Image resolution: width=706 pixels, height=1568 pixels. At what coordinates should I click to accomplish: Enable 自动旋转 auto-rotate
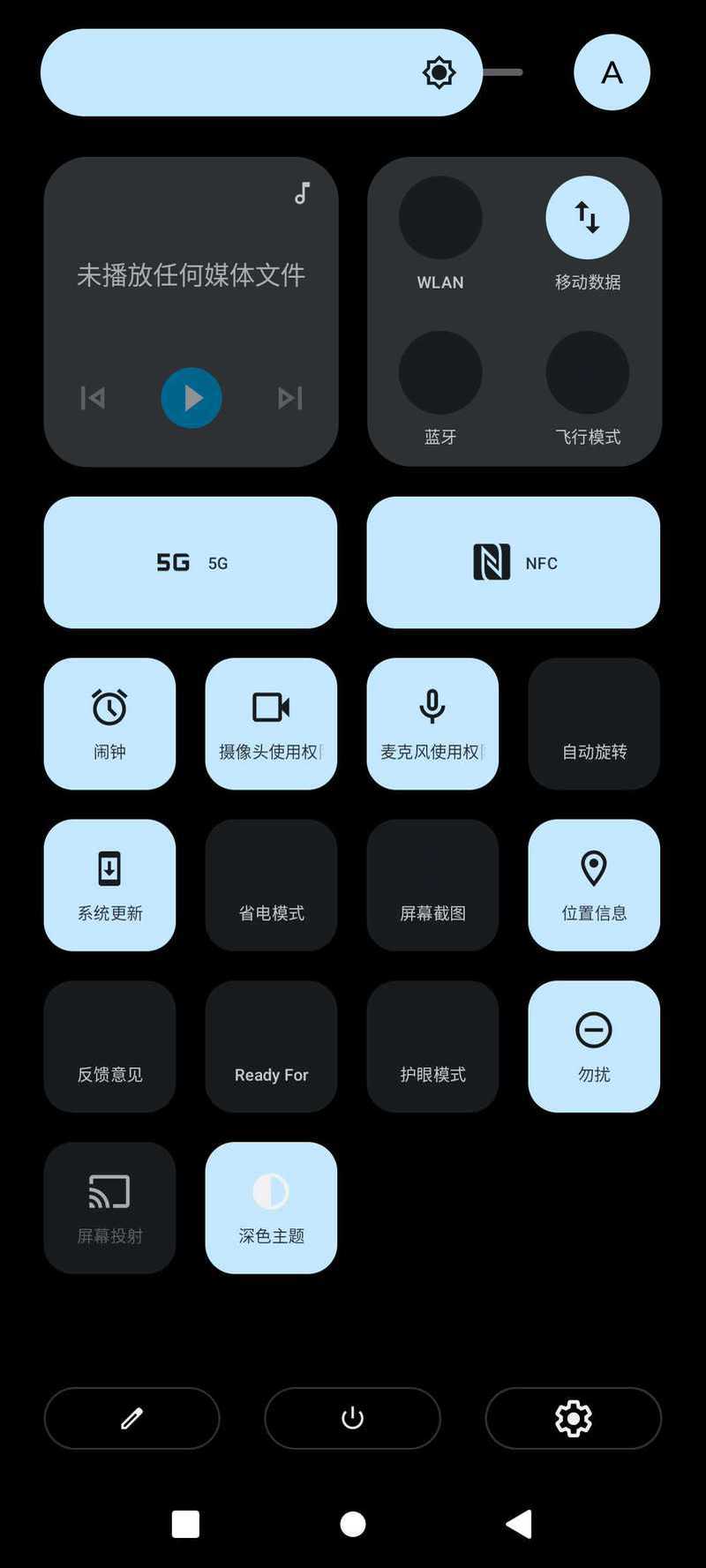pyautogui.click(x=594, y=724)
